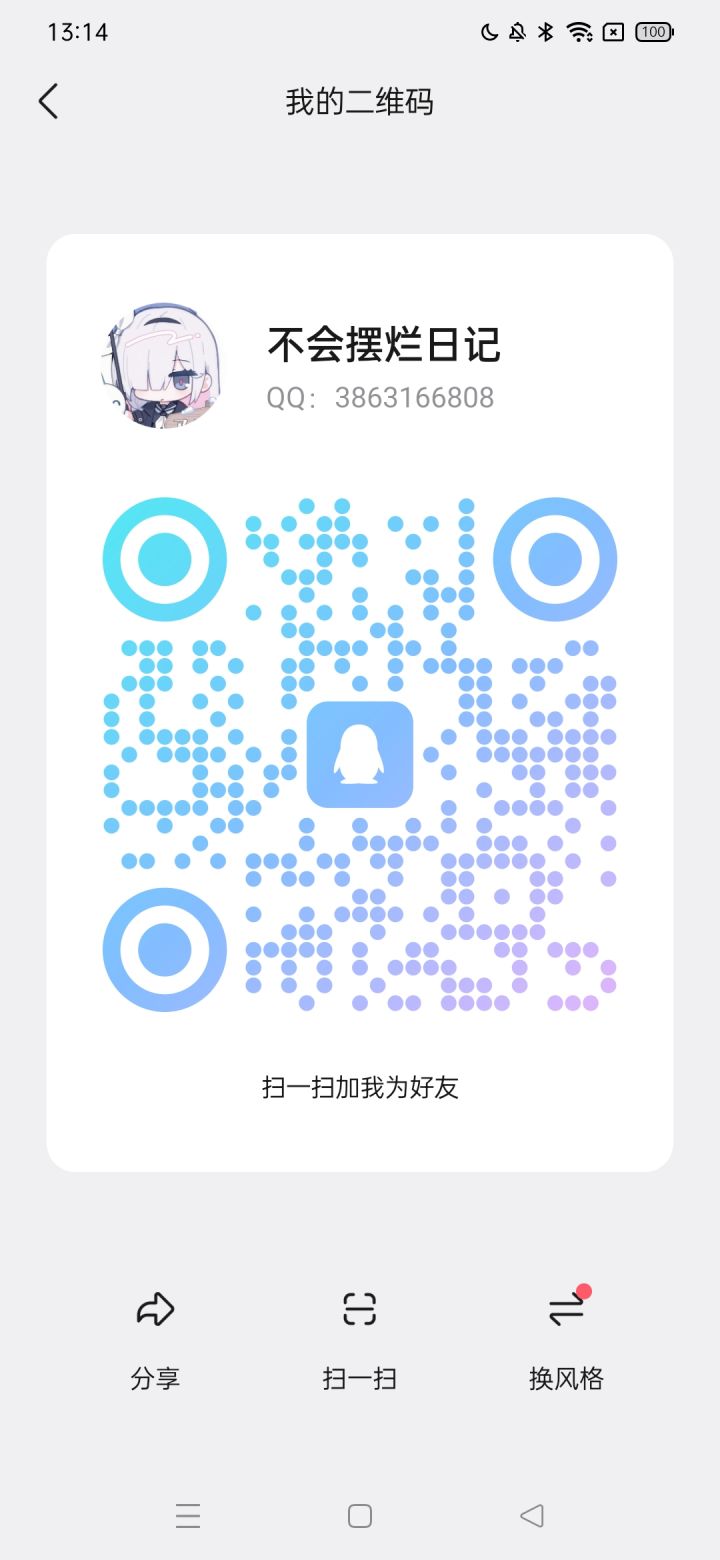Go back from the 我的二维码 page
This screenshot has width=720, height=1560.
point(48,101)
